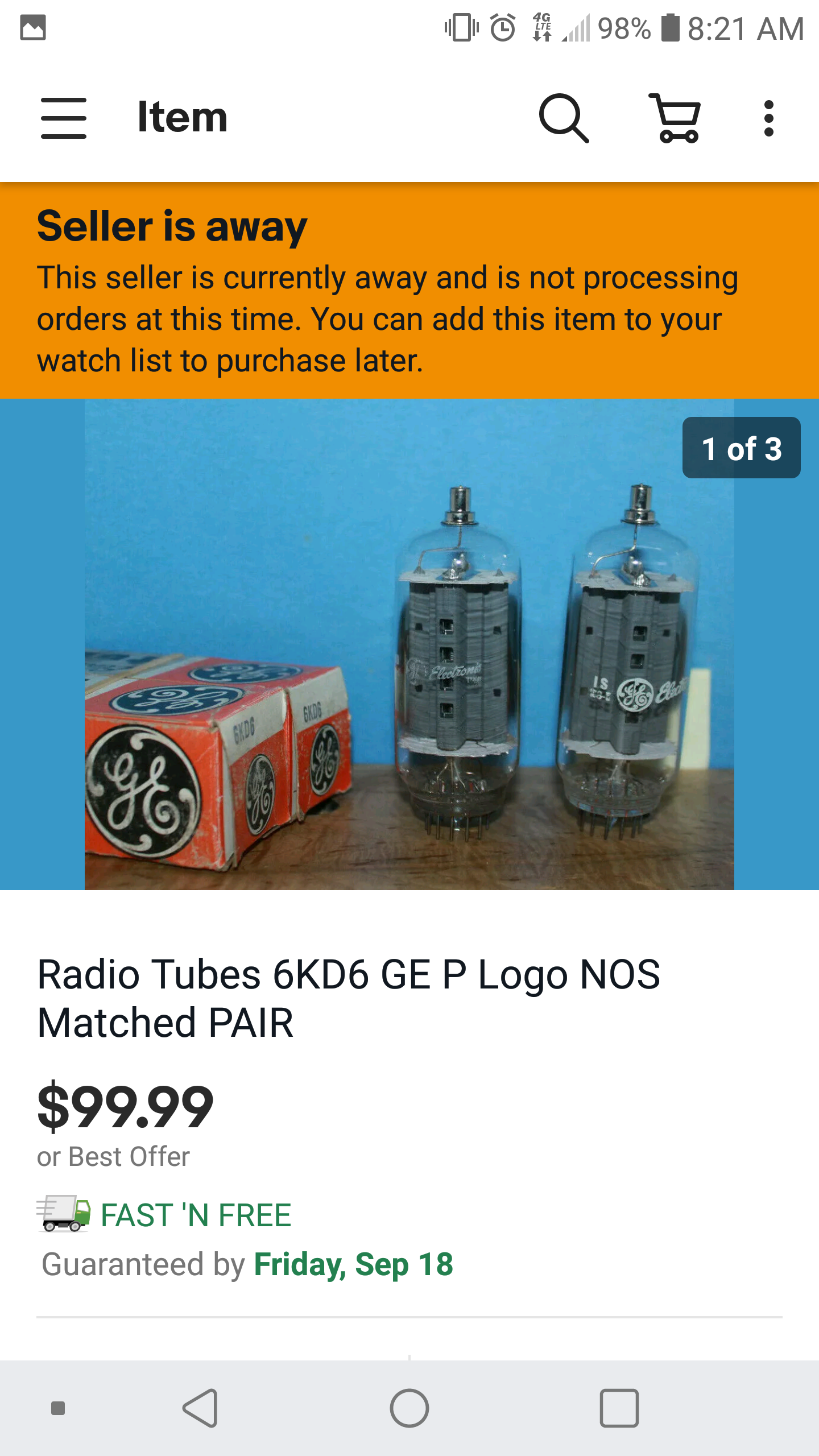Open the 6KD6 tubes product photo

click(409, 644)
